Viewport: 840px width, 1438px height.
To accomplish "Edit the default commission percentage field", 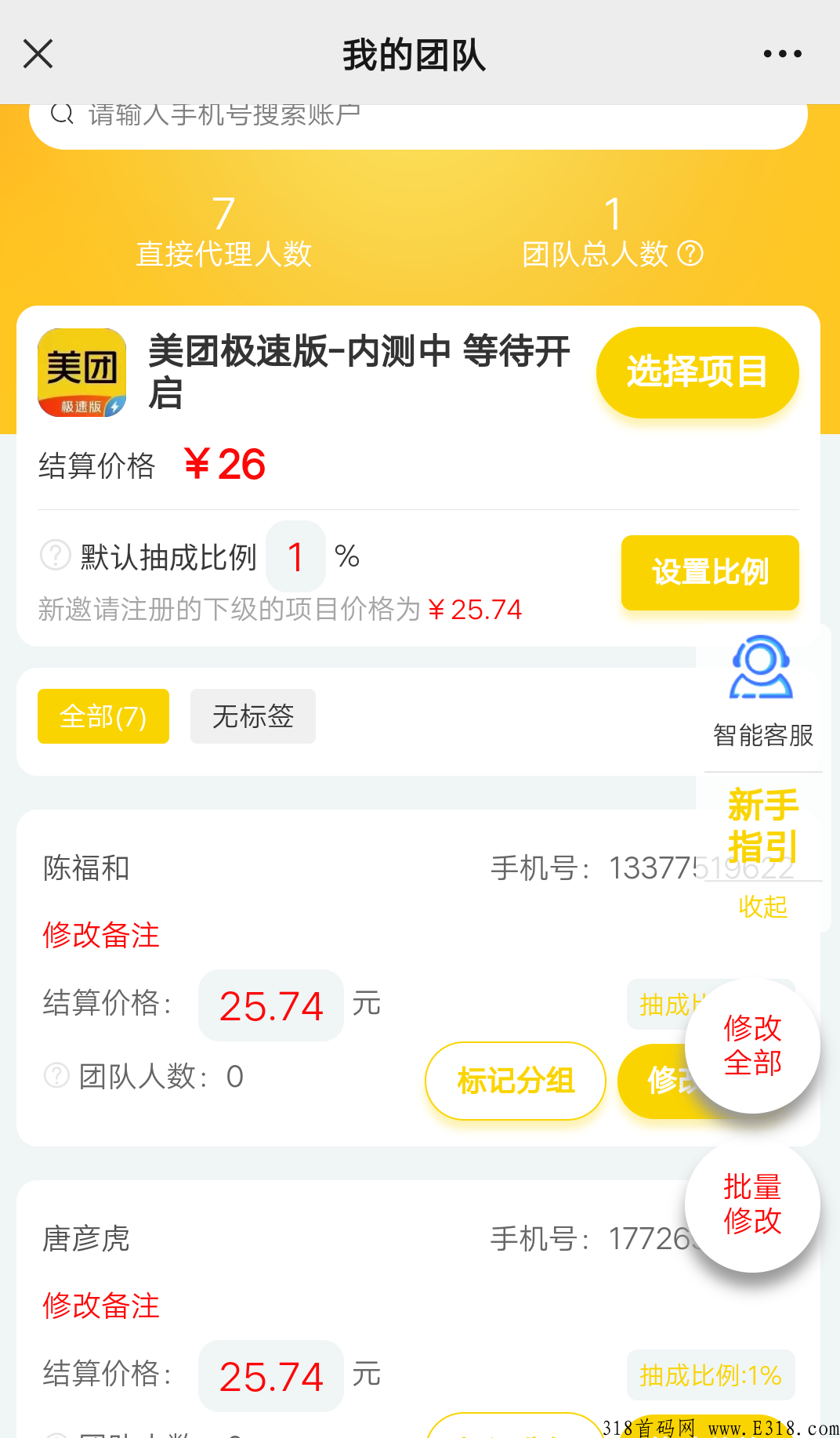I will click(x=295, y=557).
